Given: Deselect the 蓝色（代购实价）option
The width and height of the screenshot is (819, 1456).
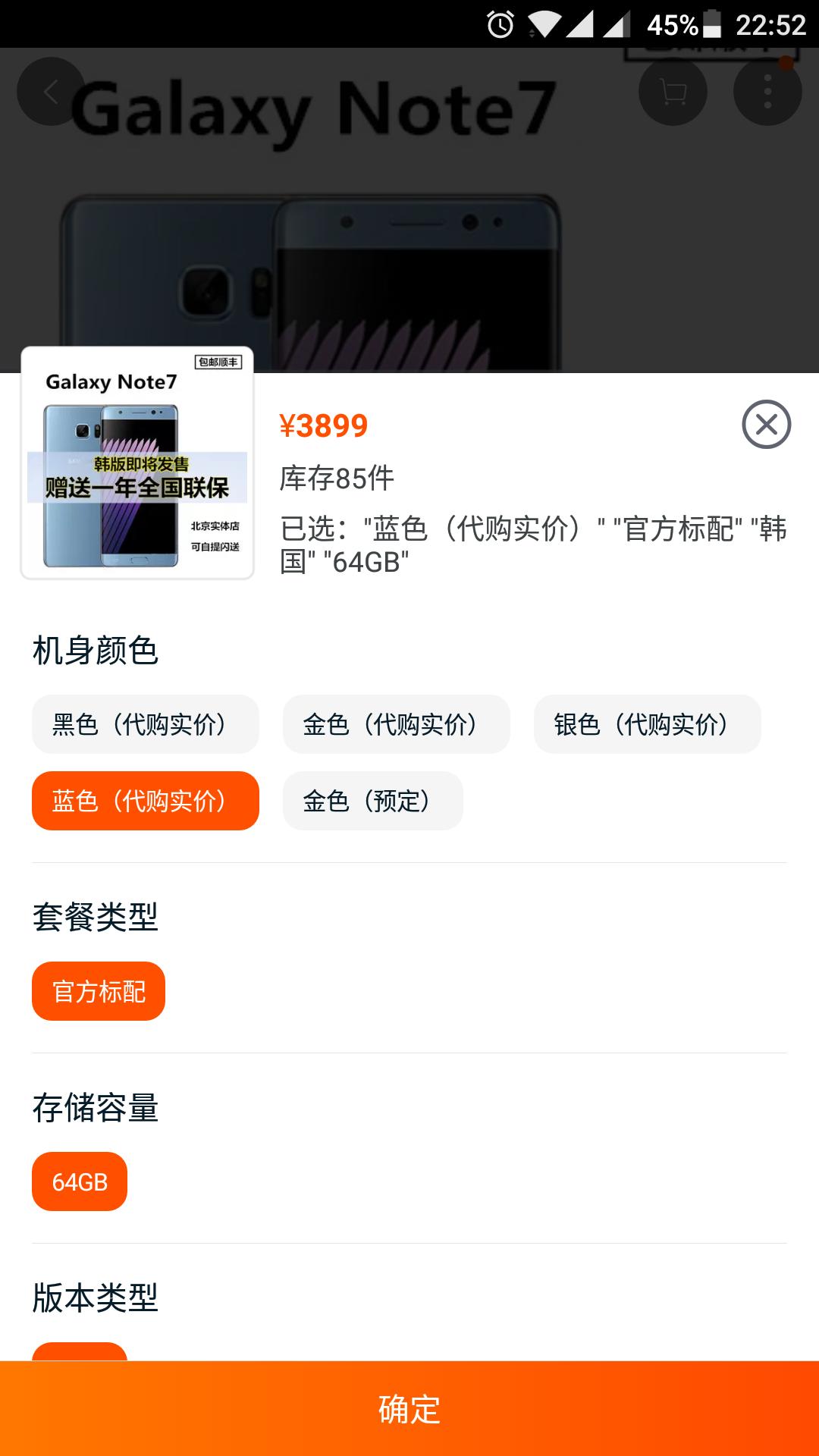Looking at the screenshot, I should 145,800.
